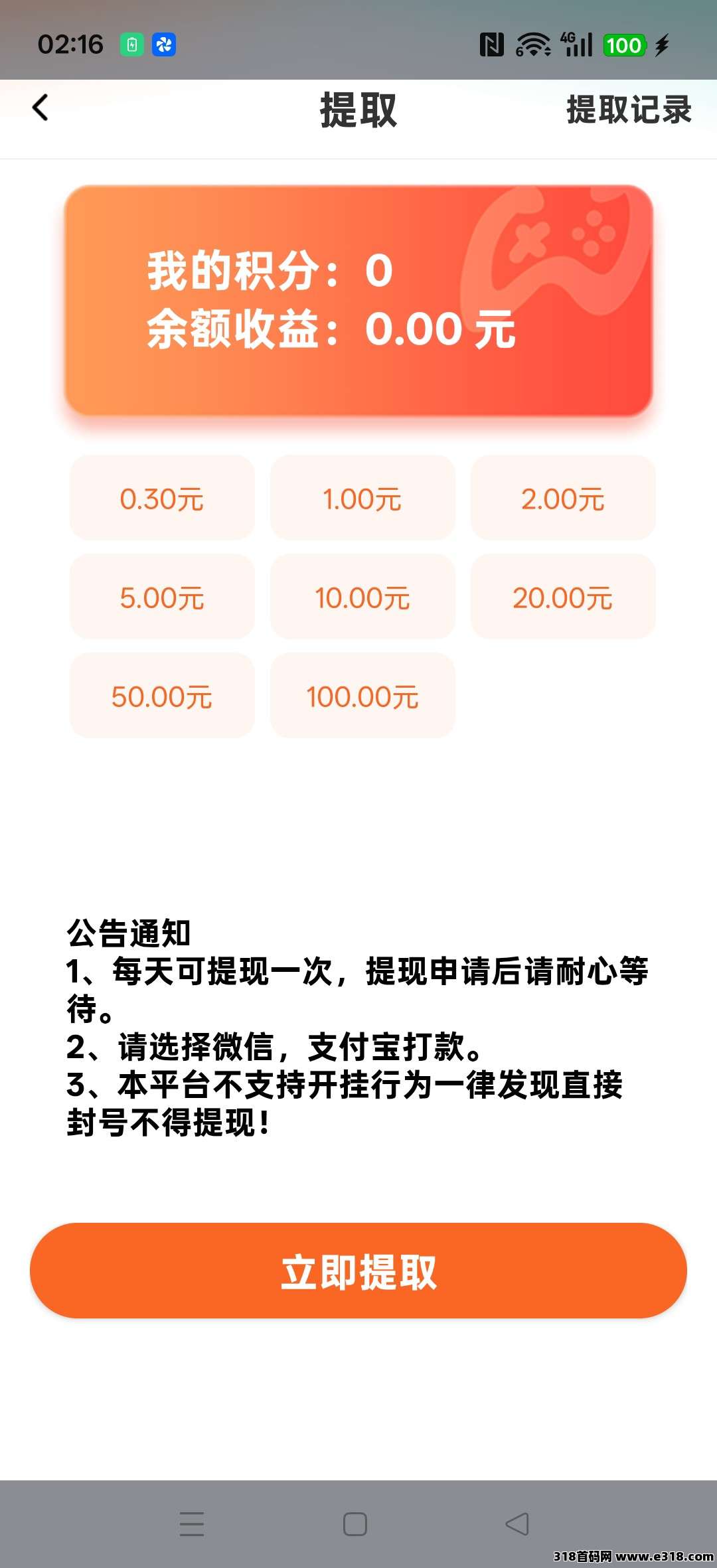Image resolution: width=717 pixels, height=1568 pixels.
Task: Choose the 1.00元 withdrawal option
Action: pos(362,498)
